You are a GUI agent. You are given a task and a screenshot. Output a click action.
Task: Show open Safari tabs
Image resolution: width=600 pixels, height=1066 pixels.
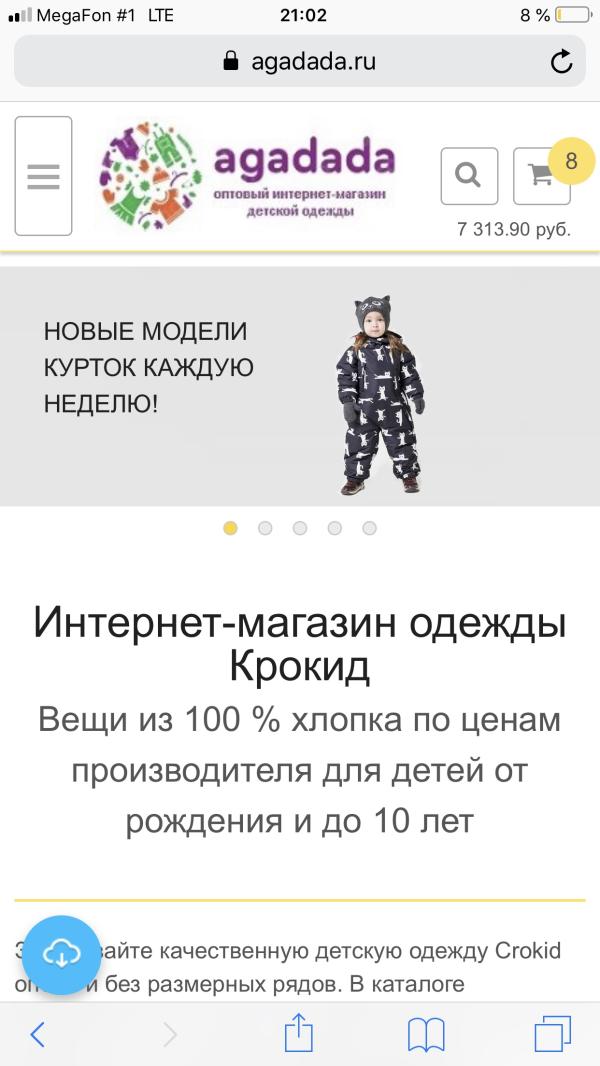click(552, 1035)
